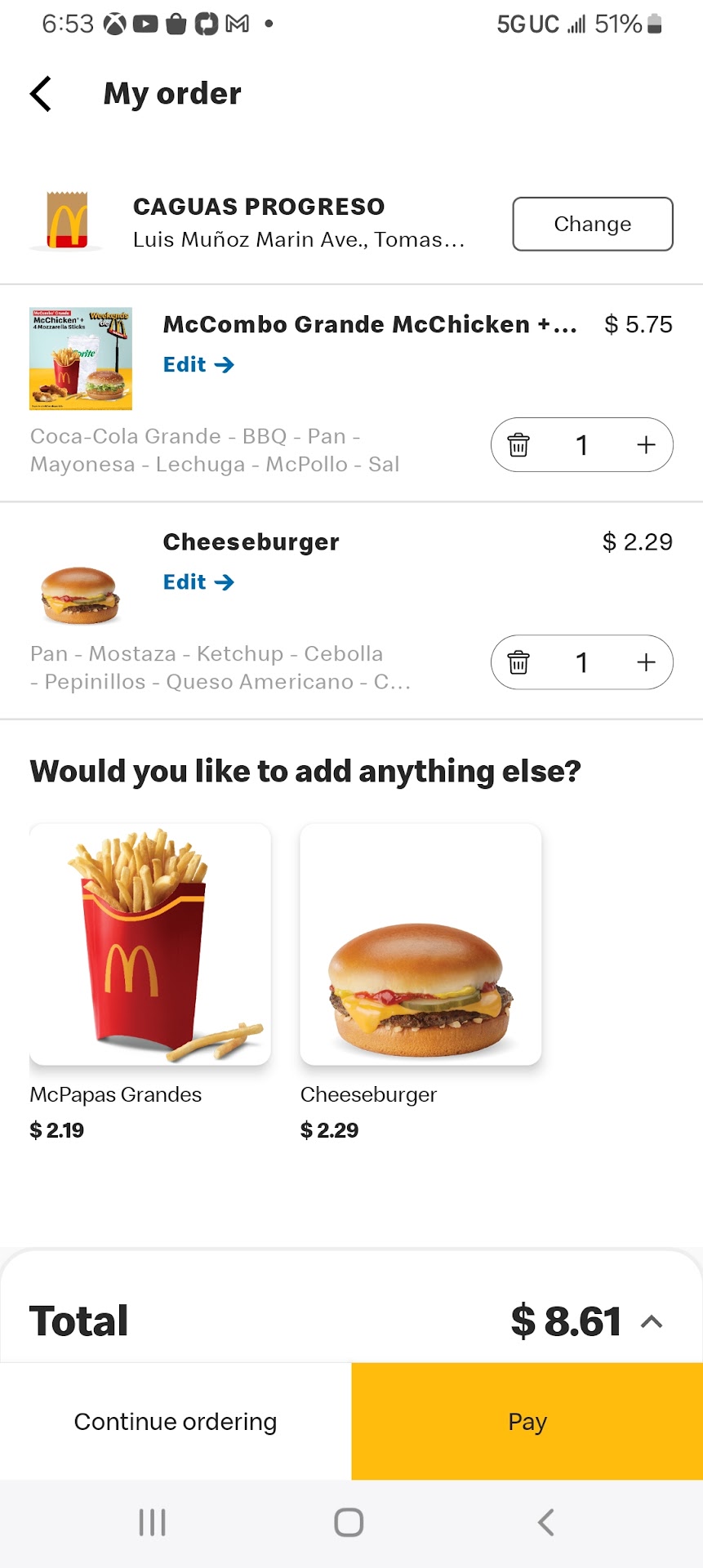Expand the Total price breakdown
This screenshot has height=1568, width=703.
652,1321
